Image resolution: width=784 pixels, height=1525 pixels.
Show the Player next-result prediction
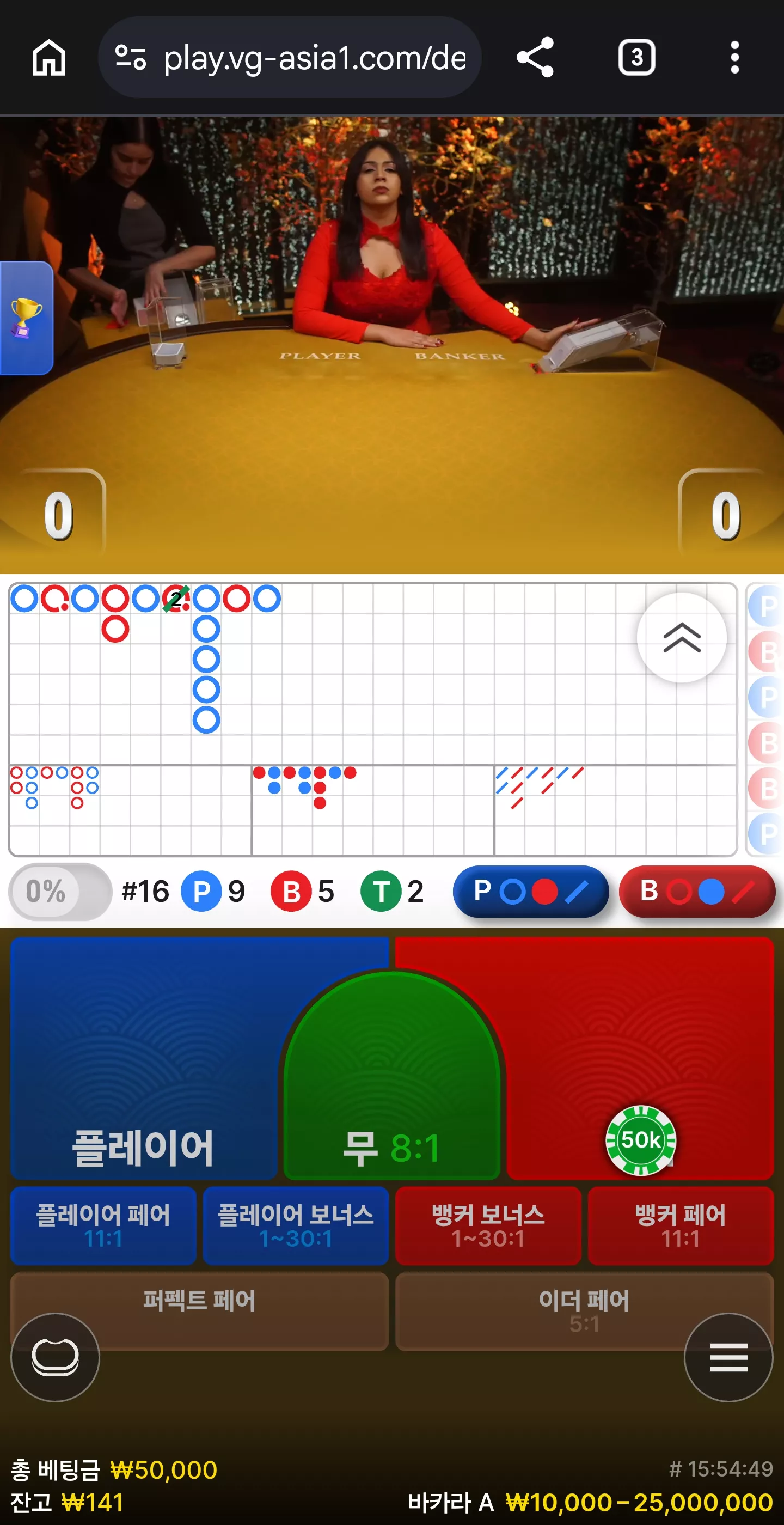531,891
